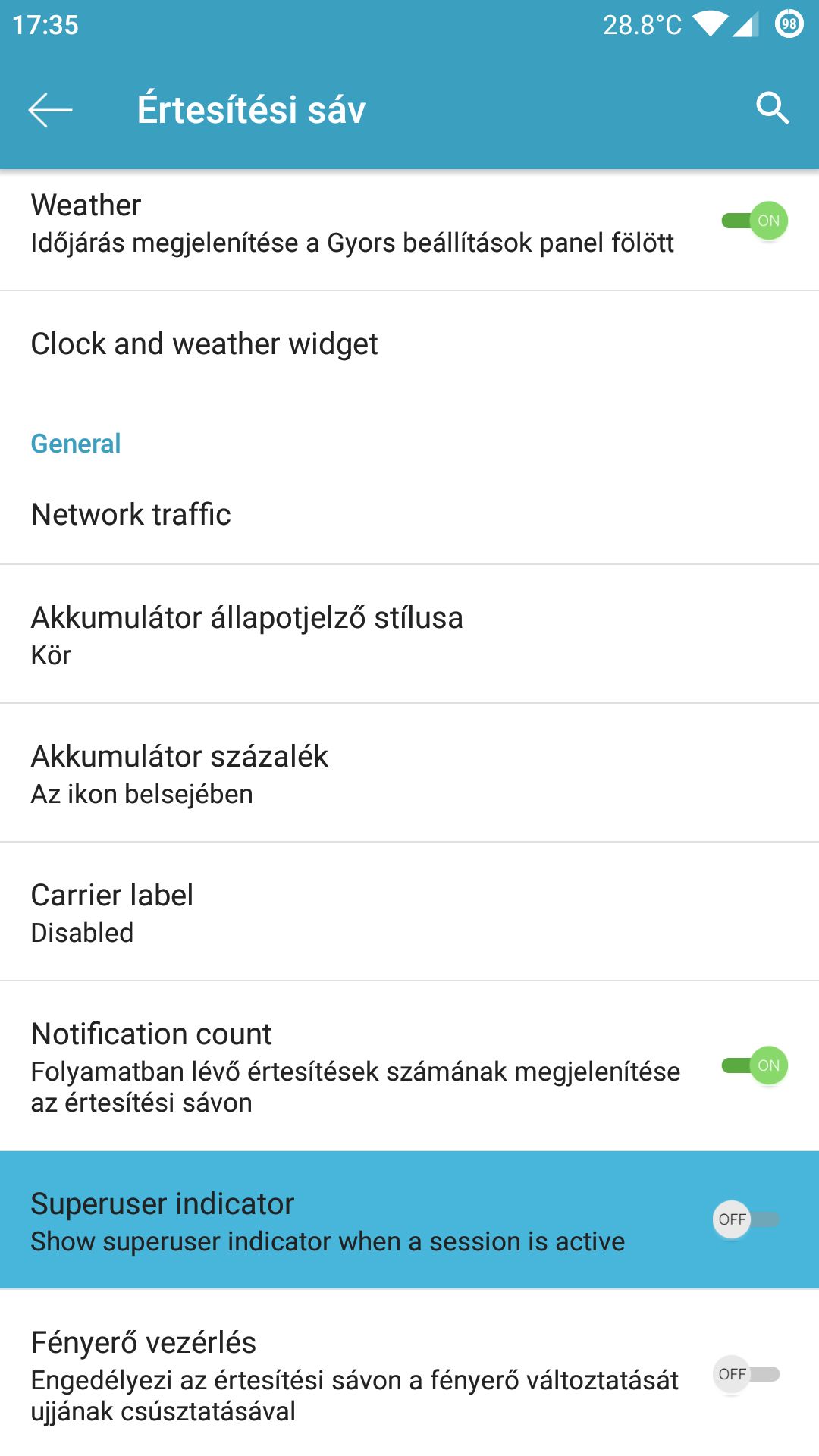Turn off the Weather toggle
The height and width of the screenshot is (1456, 819).
(x=755, y=221)
